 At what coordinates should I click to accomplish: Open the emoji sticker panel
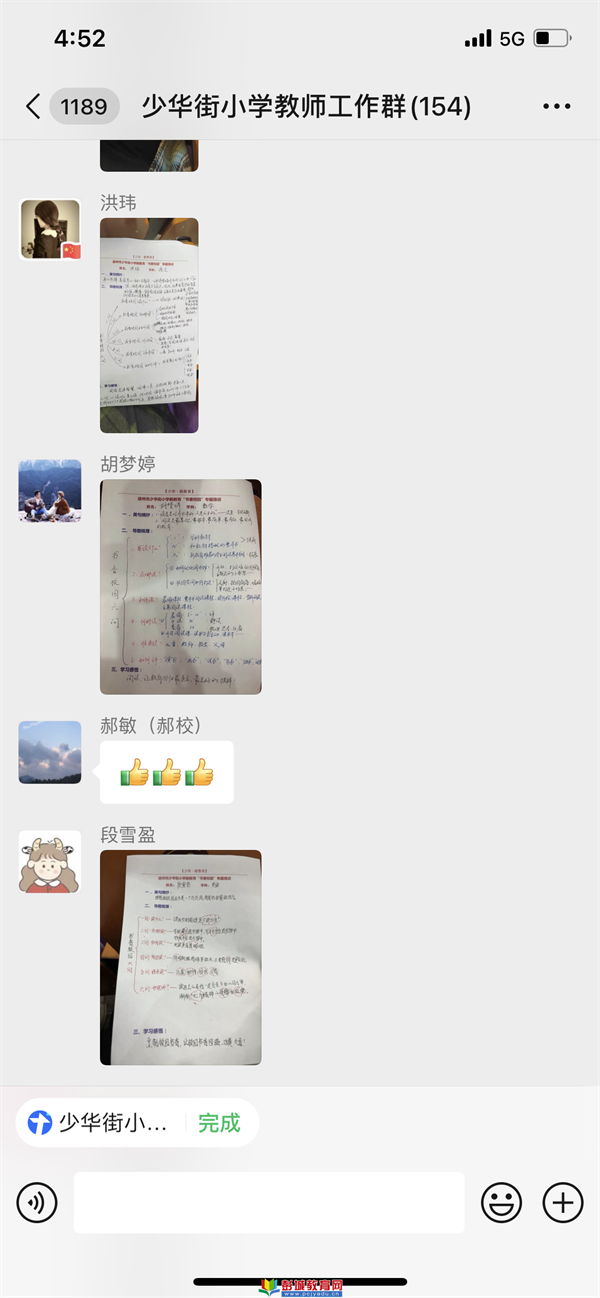[502, 1202]
